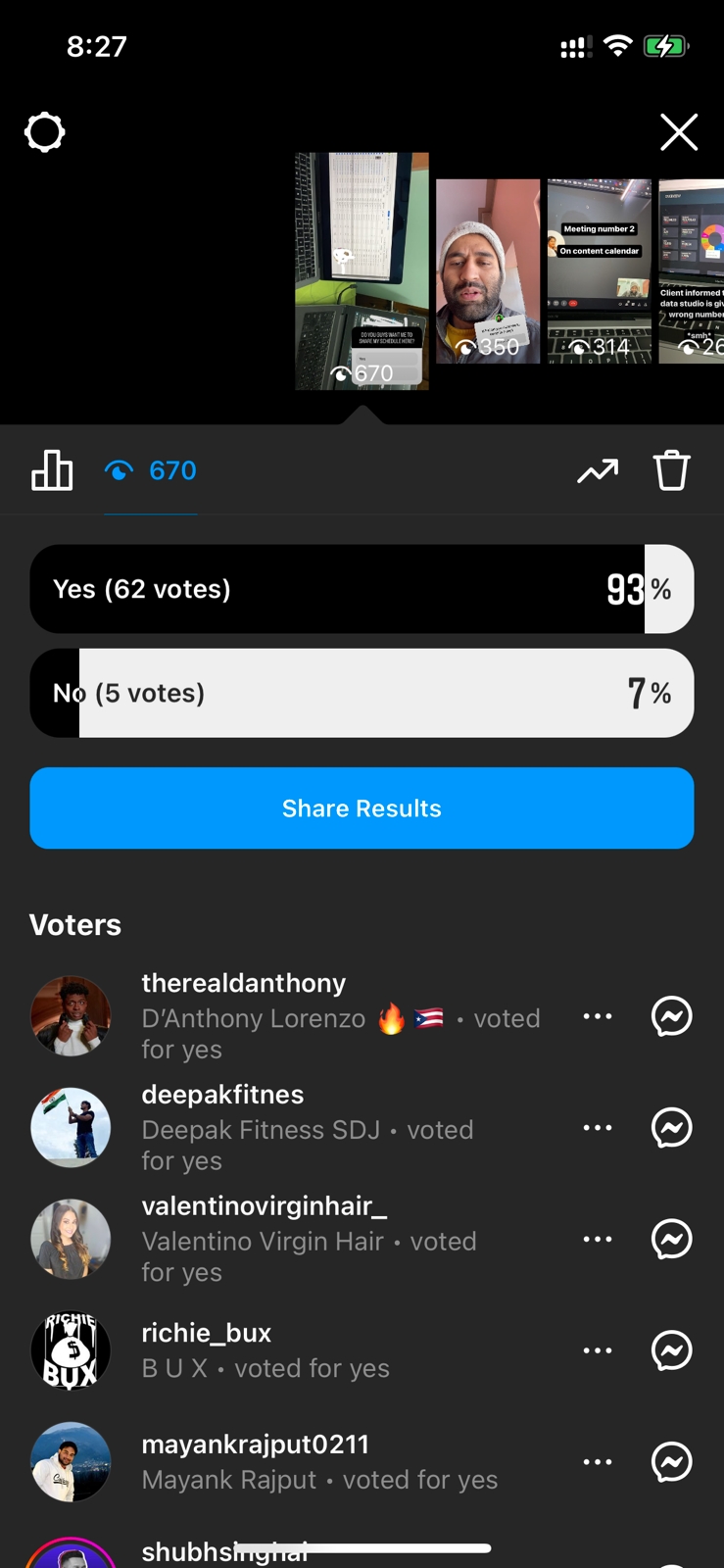Screen dimensions: 724x1568
Task: Open story settings gear icon
Action: (x=44, y=131)
